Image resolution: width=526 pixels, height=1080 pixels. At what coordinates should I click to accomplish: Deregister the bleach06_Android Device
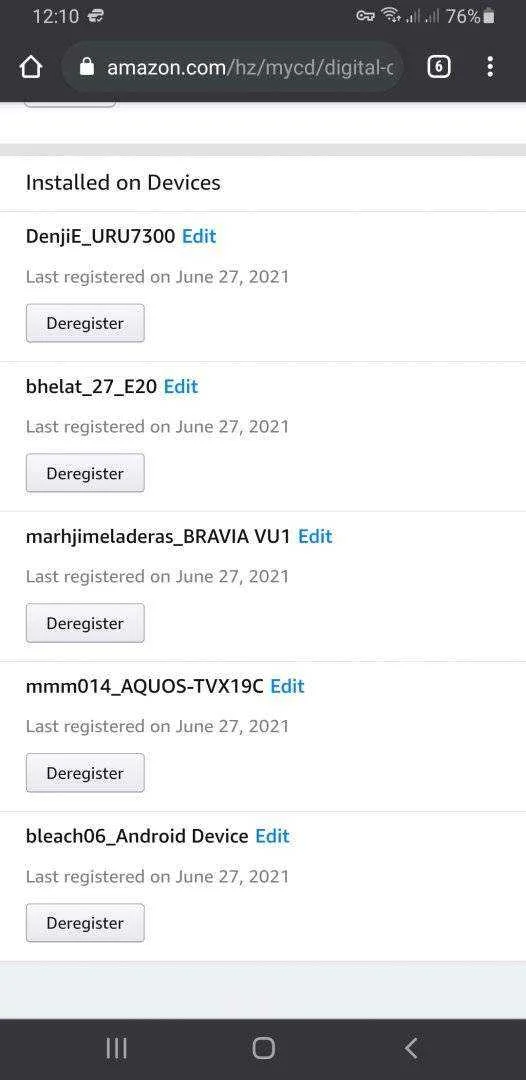(x=85, y=923)
